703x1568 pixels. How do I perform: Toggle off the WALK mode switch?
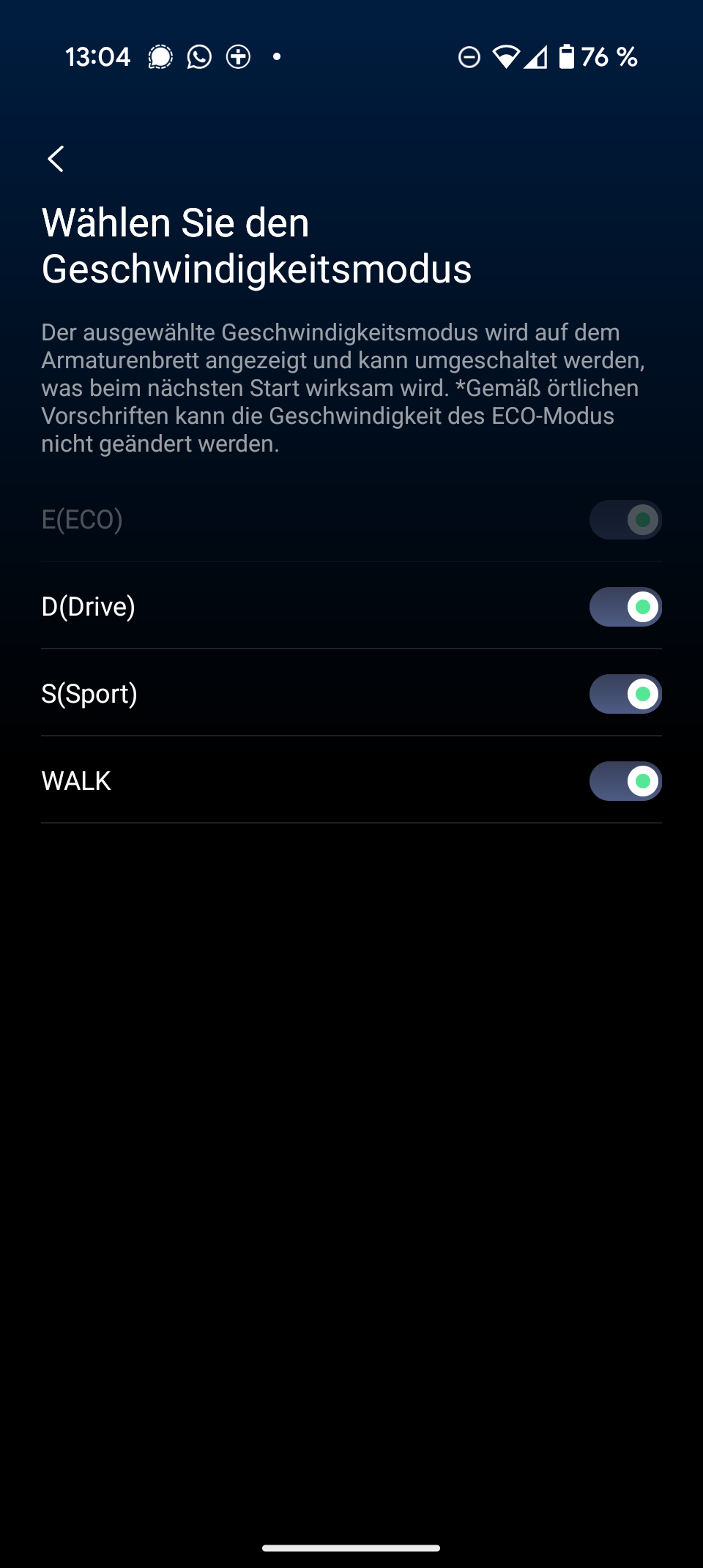[x=625, y=781]
